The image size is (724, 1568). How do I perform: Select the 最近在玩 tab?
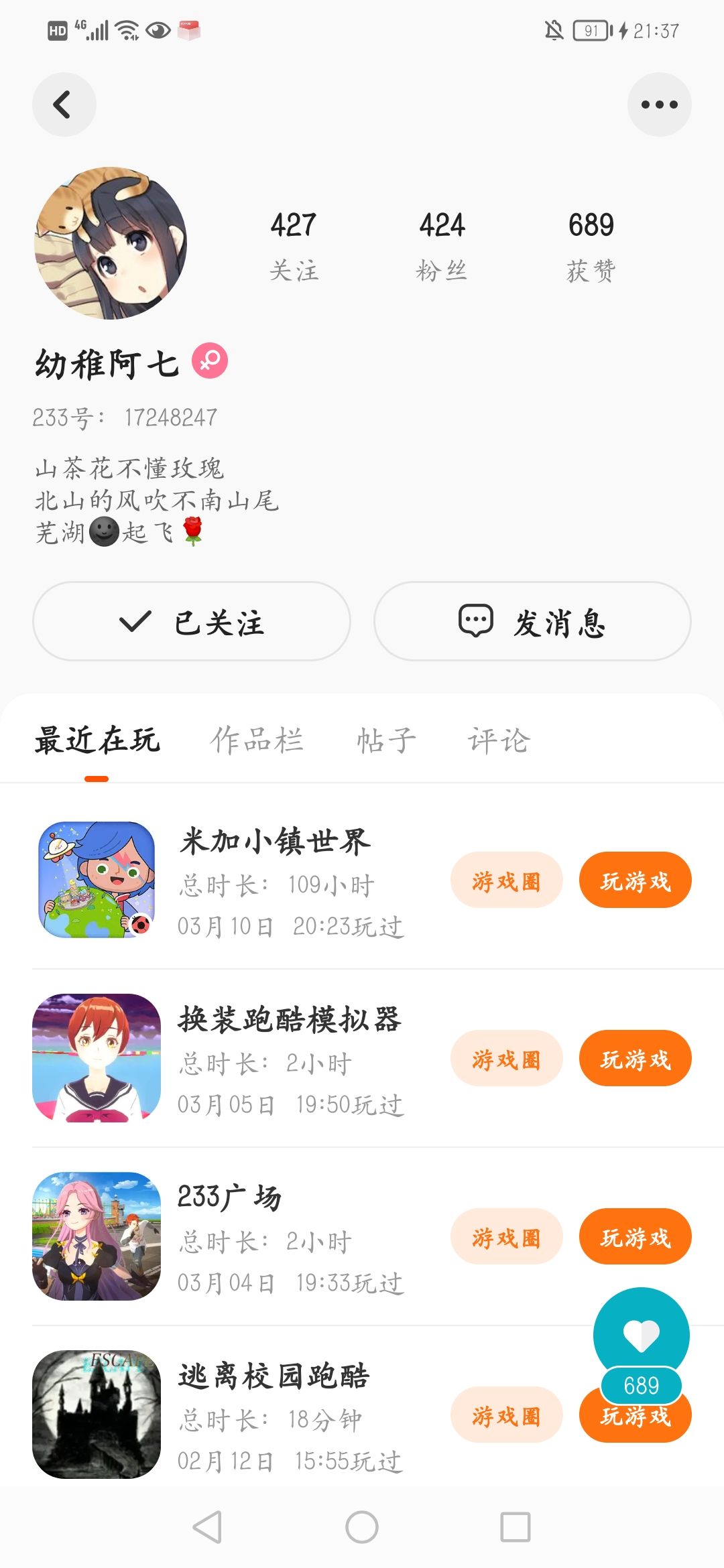coord(97,740)
